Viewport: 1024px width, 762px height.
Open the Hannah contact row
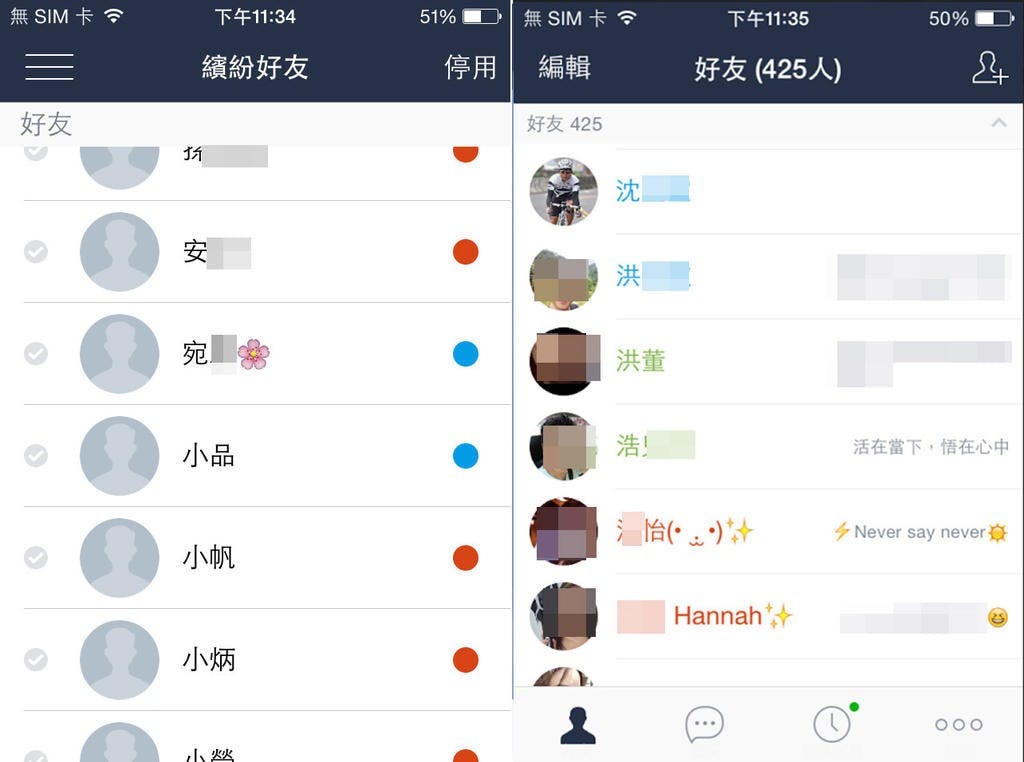click(x=717, y=616)
